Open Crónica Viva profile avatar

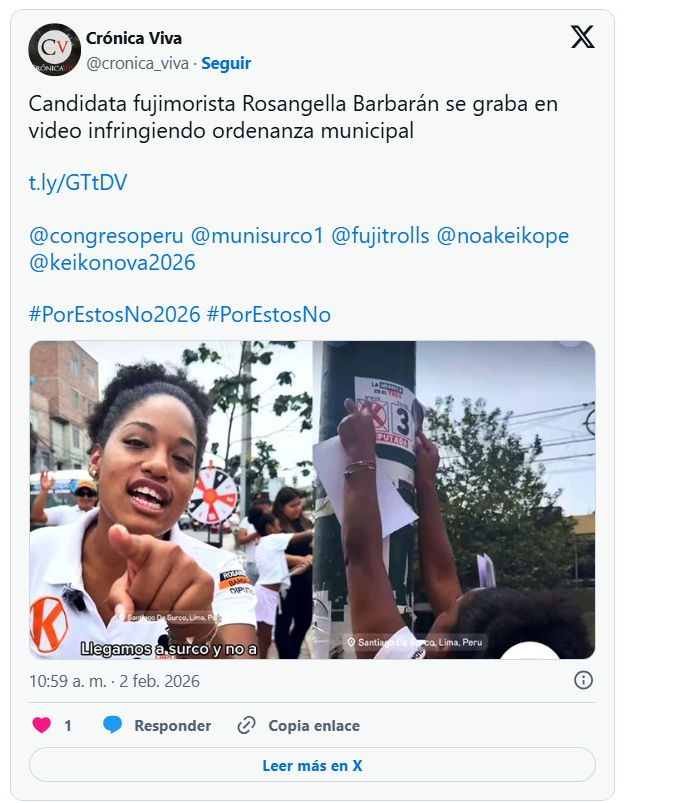click(x=54, y=50)
